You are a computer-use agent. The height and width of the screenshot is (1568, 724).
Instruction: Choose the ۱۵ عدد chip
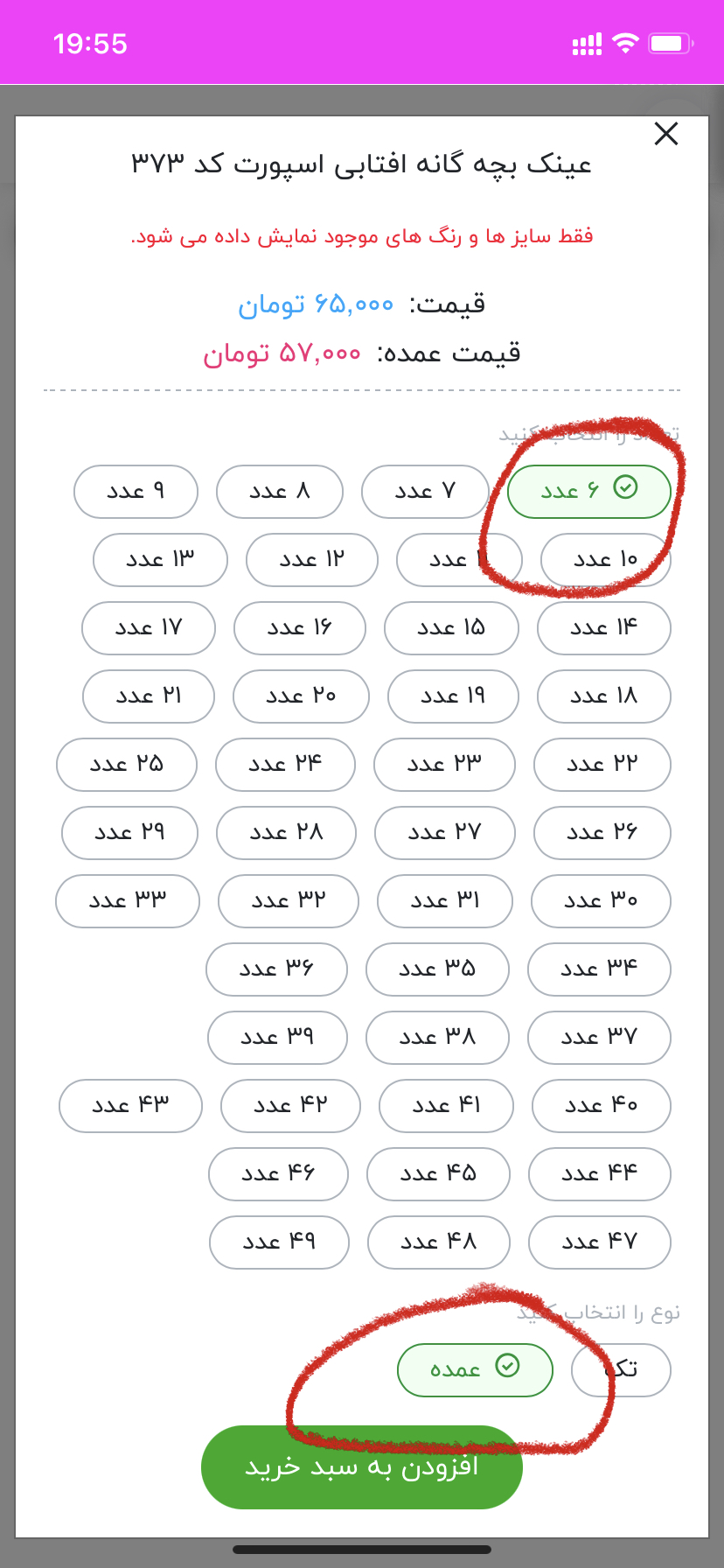click(x=451, y=627)
